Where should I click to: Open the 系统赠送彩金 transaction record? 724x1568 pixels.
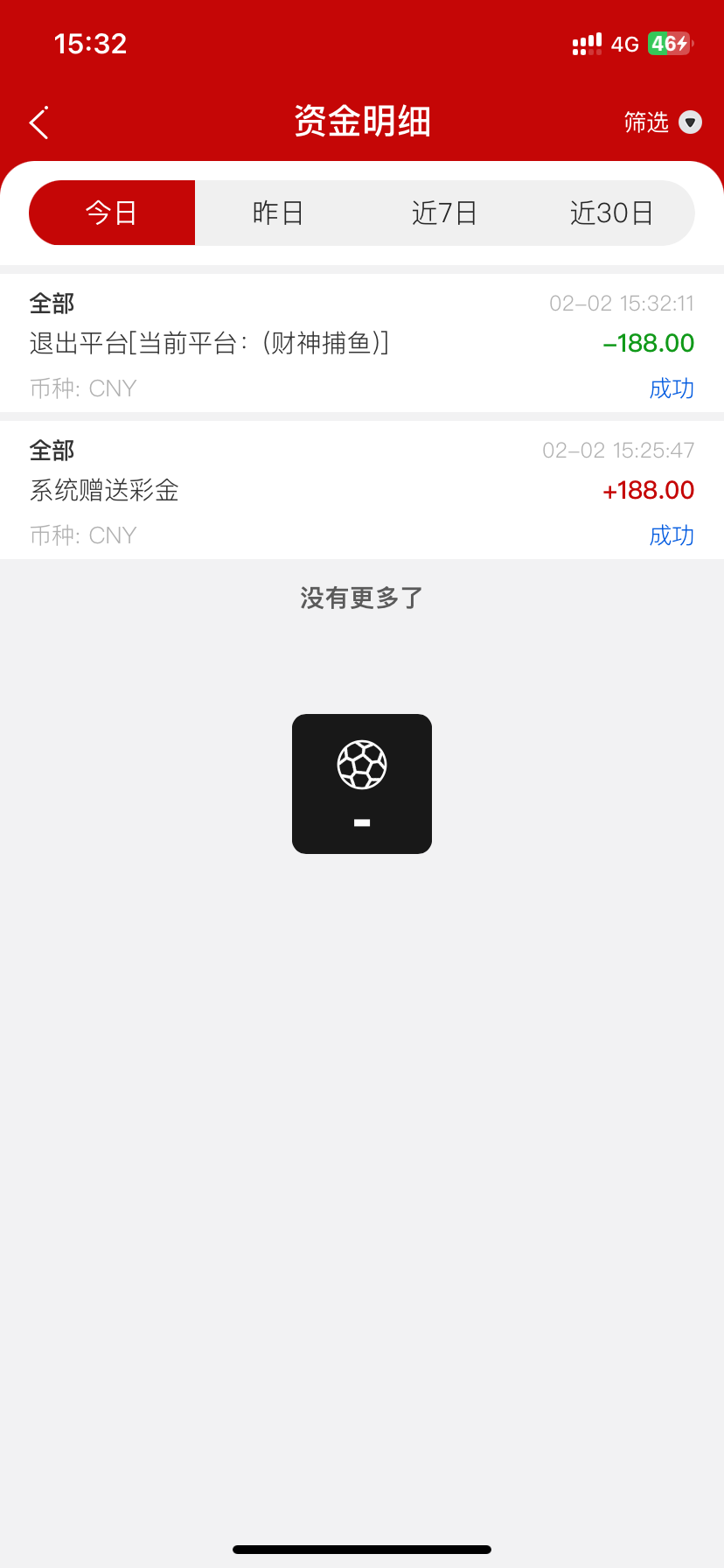[x=362, y=490]
